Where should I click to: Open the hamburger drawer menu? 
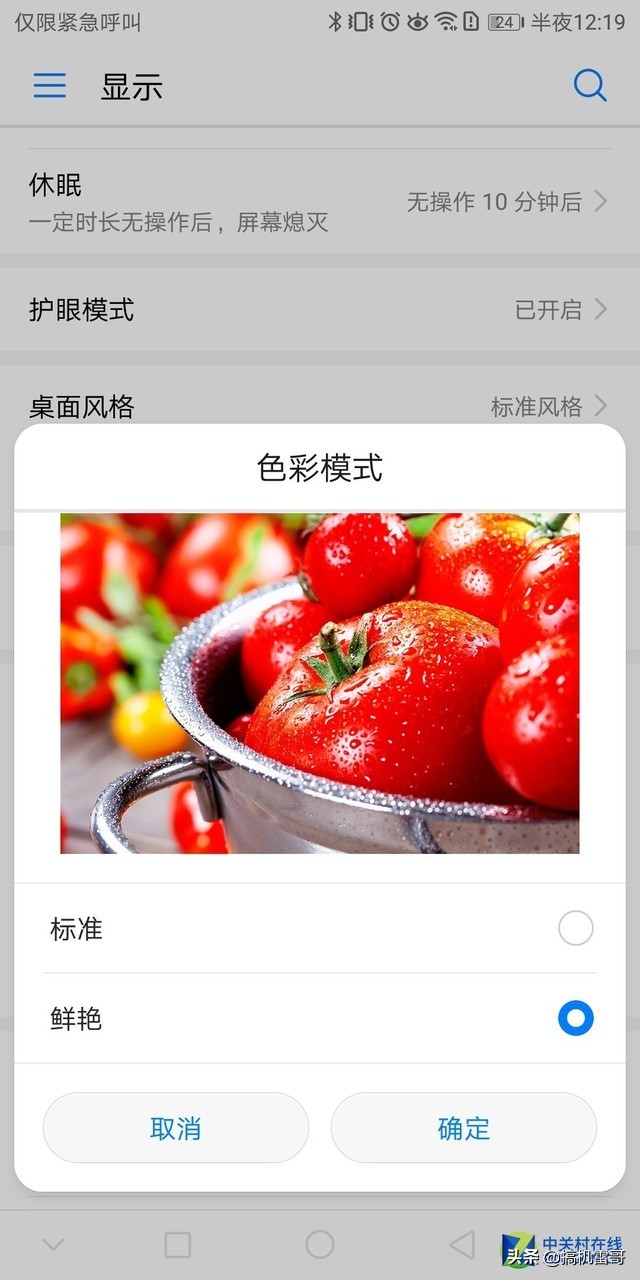tap(50, 86)
